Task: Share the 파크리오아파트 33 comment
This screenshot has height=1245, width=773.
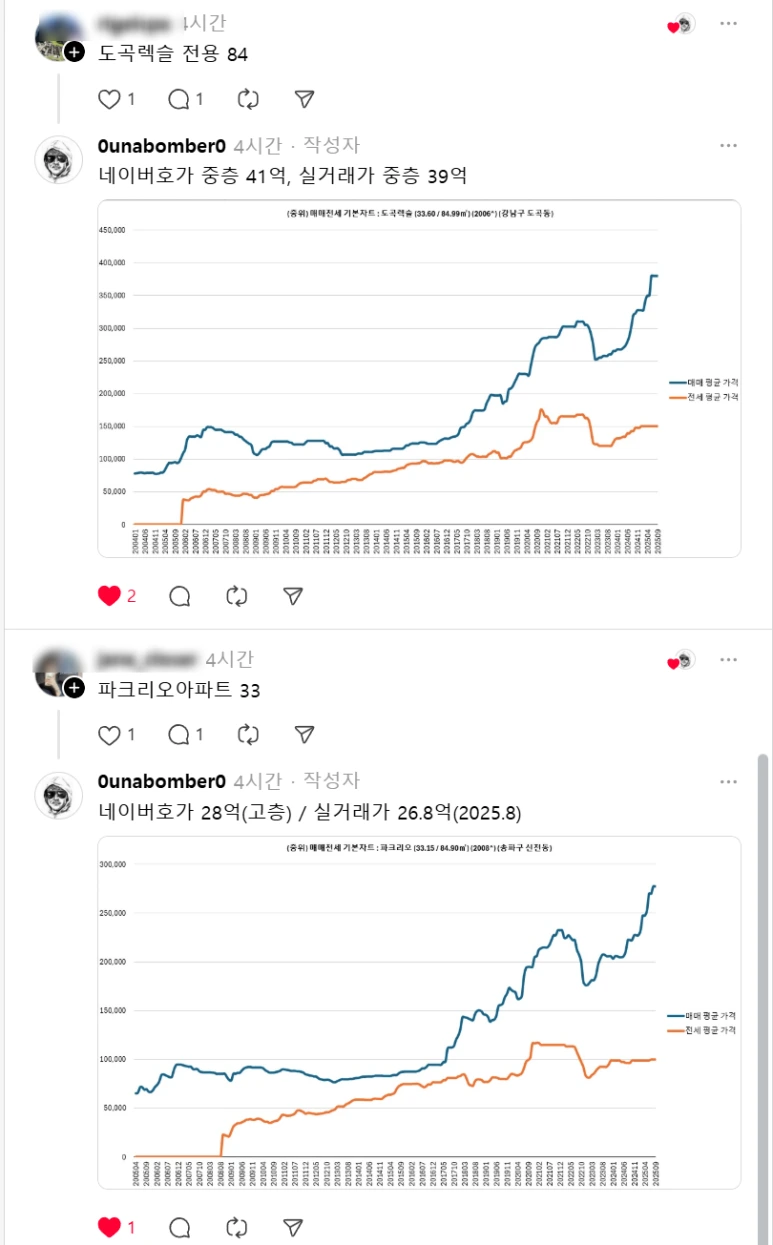Action: pyautogui.click(x=305, y=735)
